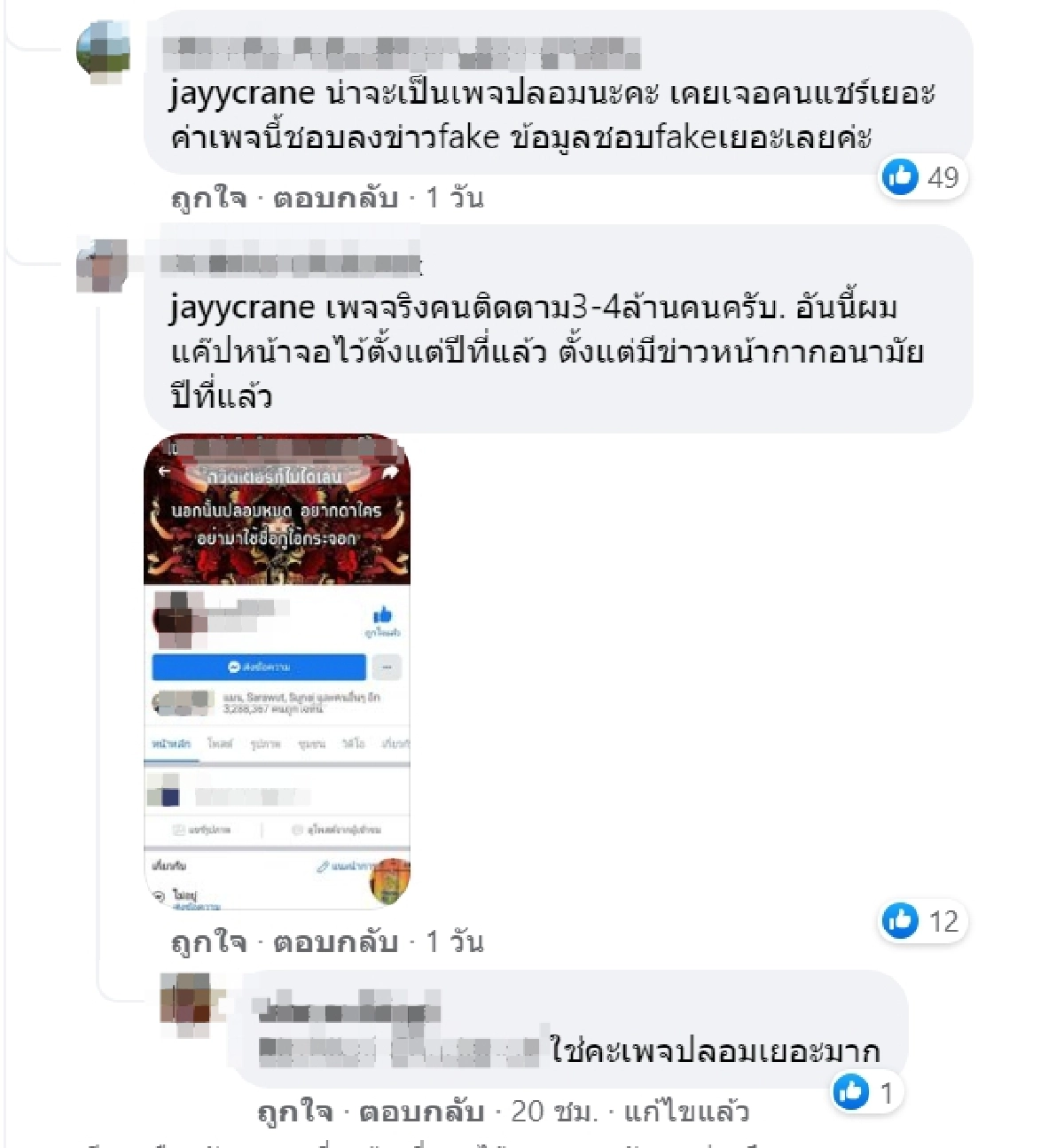Open the attached page screenshot image
Image resolution: width=1064 pixels, height=1148 pixels.
coord(277,671)
